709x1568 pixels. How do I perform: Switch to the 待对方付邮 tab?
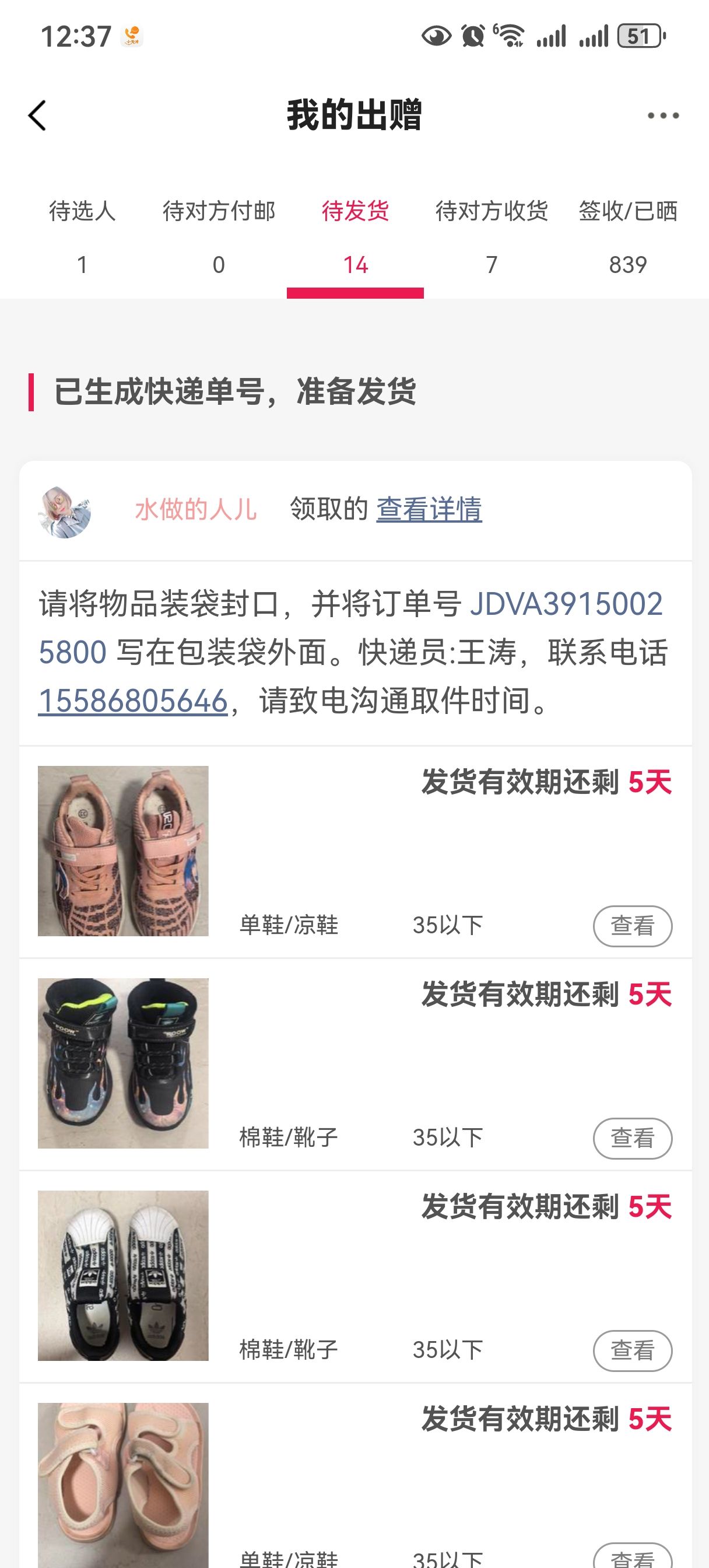219,237
